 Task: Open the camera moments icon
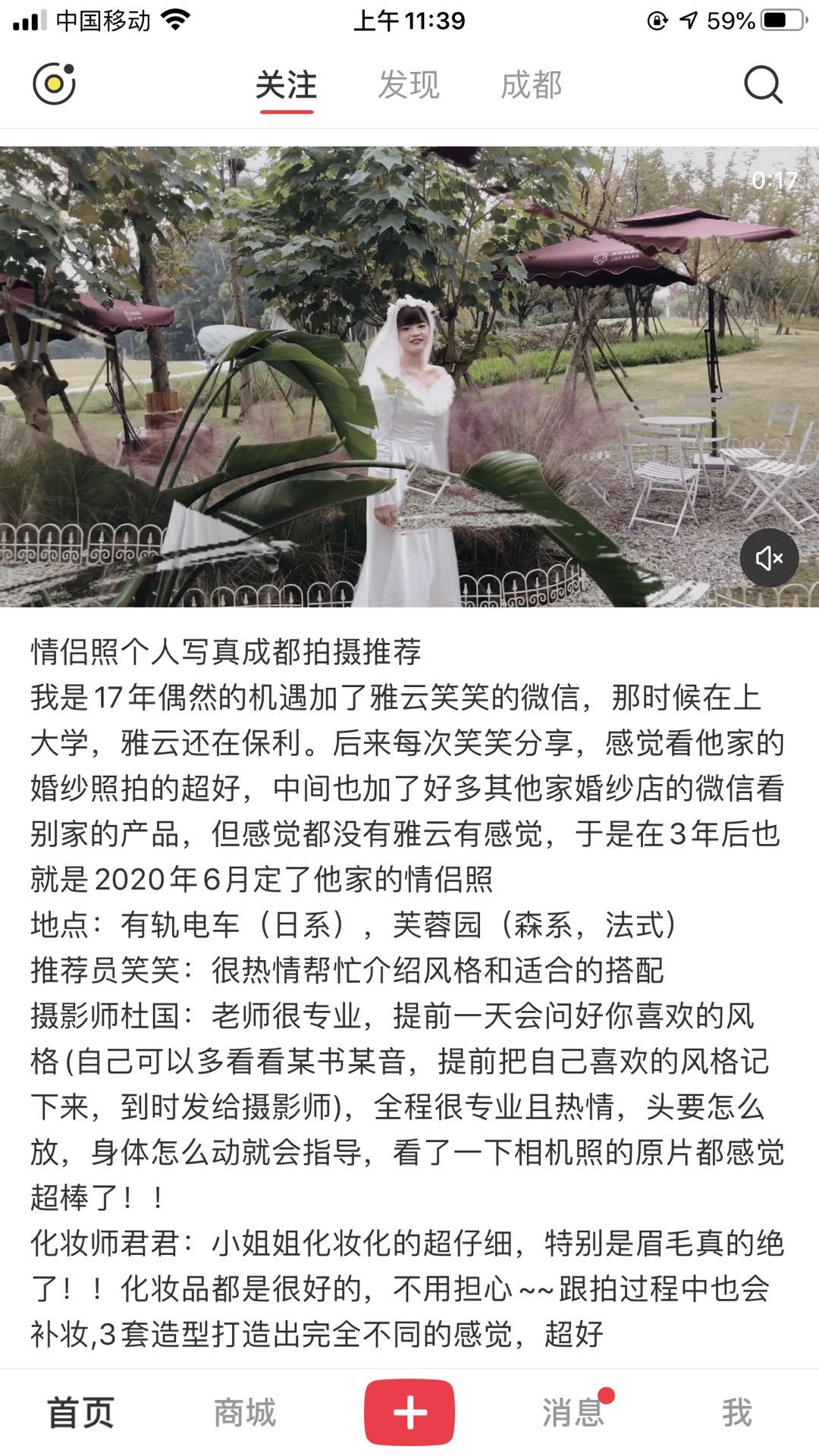pyautogui.click(x=54, y=83)
